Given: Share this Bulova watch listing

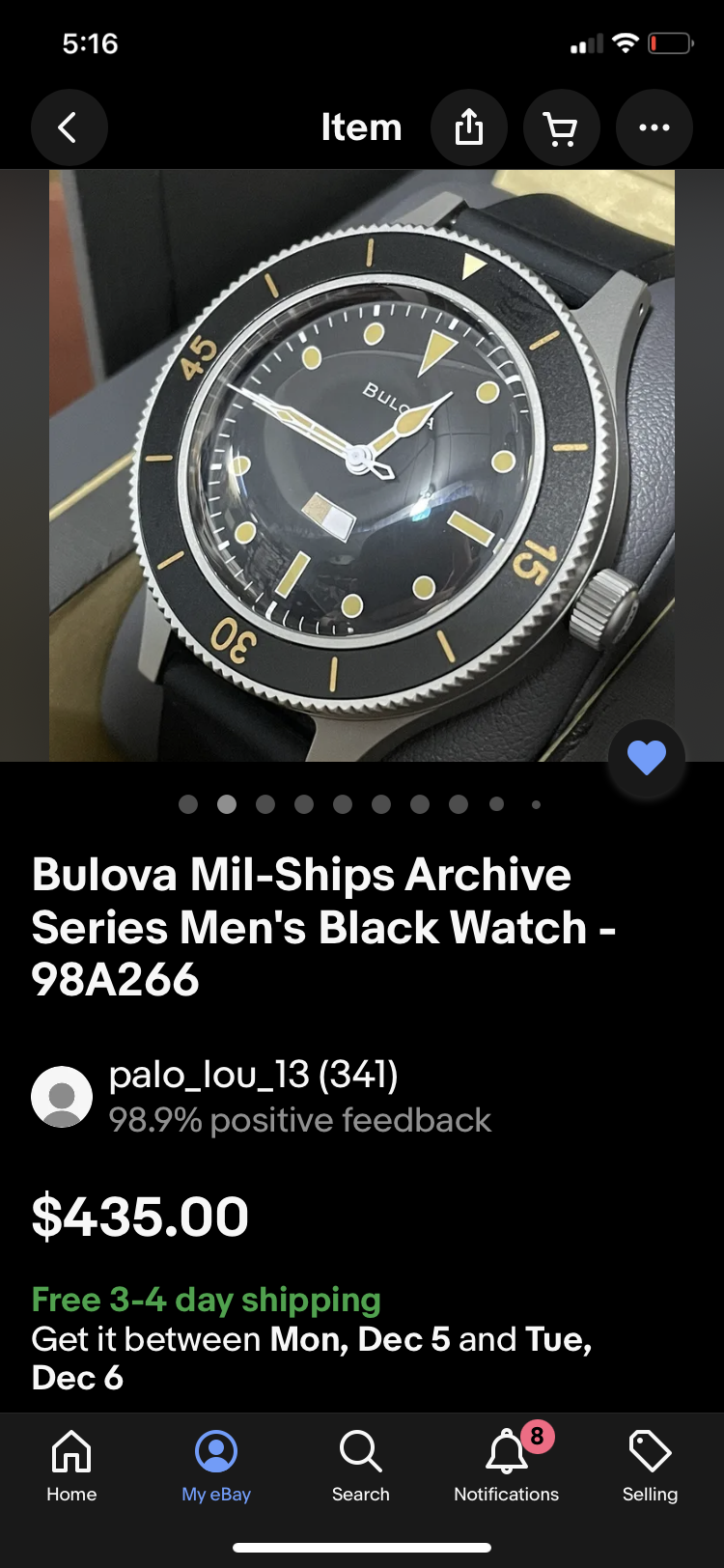Looking at the screenshot, I should point(469,127).
